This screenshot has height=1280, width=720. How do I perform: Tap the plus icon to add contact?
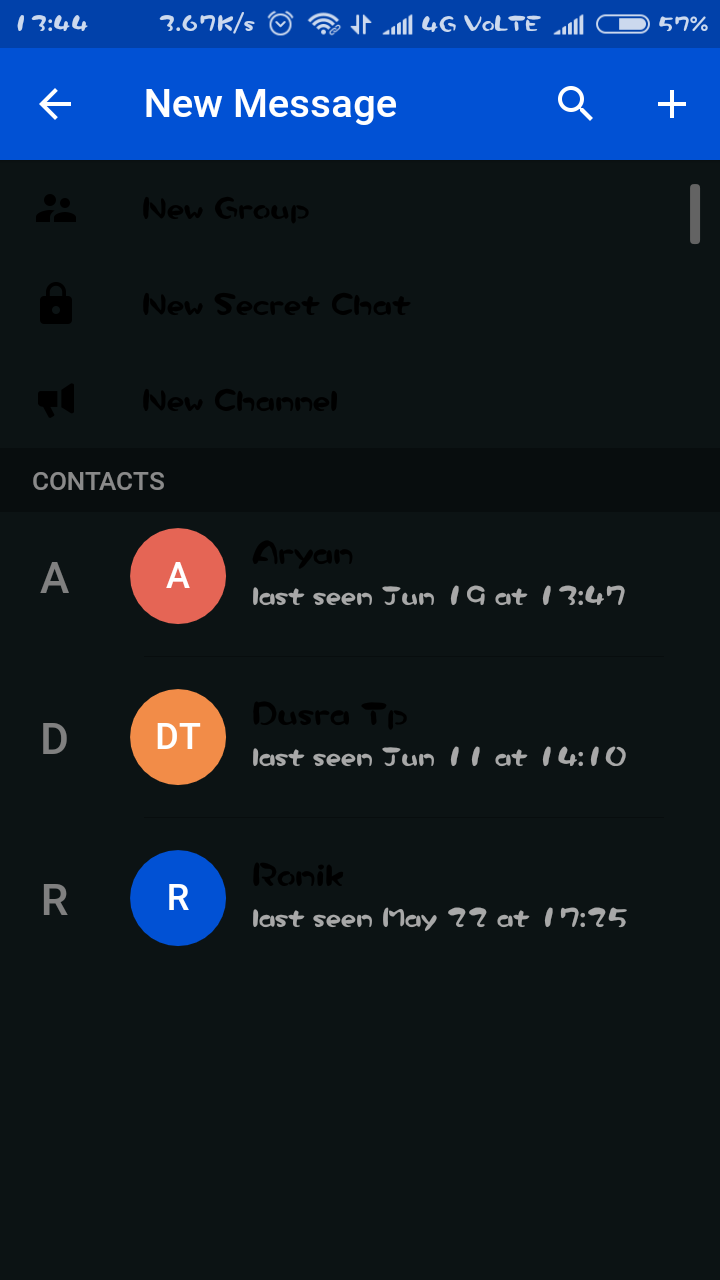point(671,104)
